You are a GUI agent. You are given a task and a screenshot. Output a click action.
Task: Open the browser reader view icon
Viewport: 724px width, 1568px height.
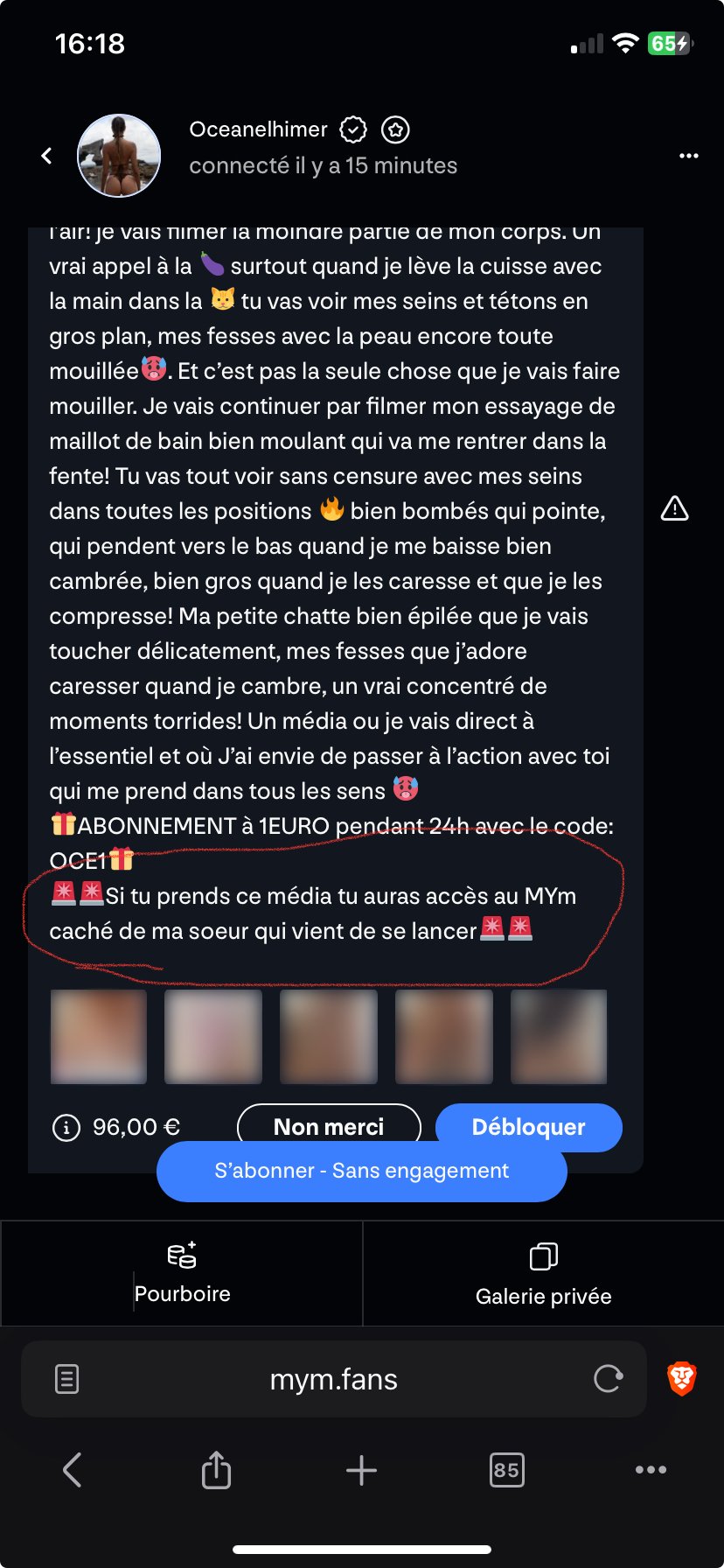[x=67, y=1379]
